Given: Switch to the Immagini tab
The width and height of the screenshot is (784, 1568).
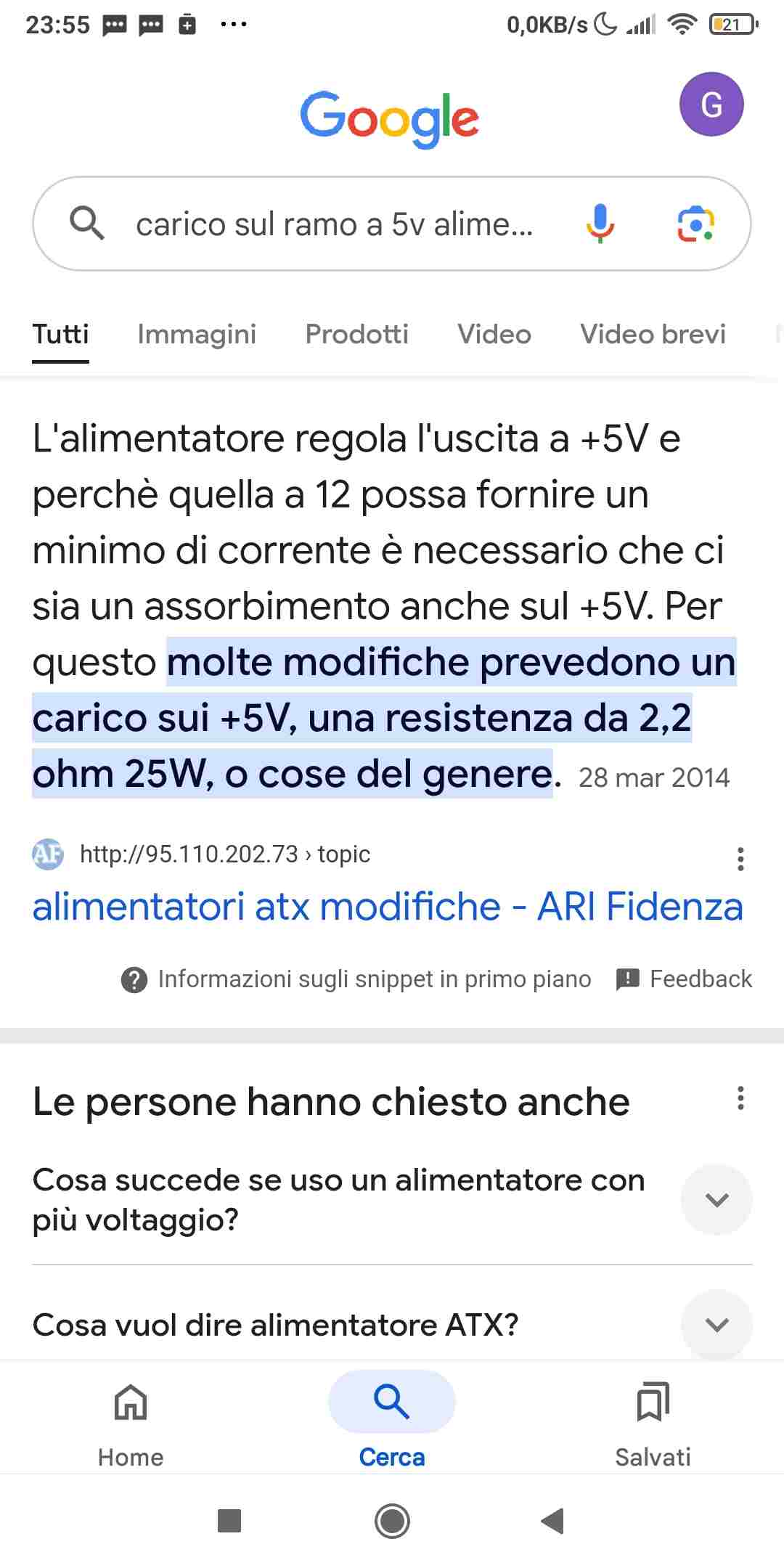Looking at the screenshot, I should click(x=197, y=334).
